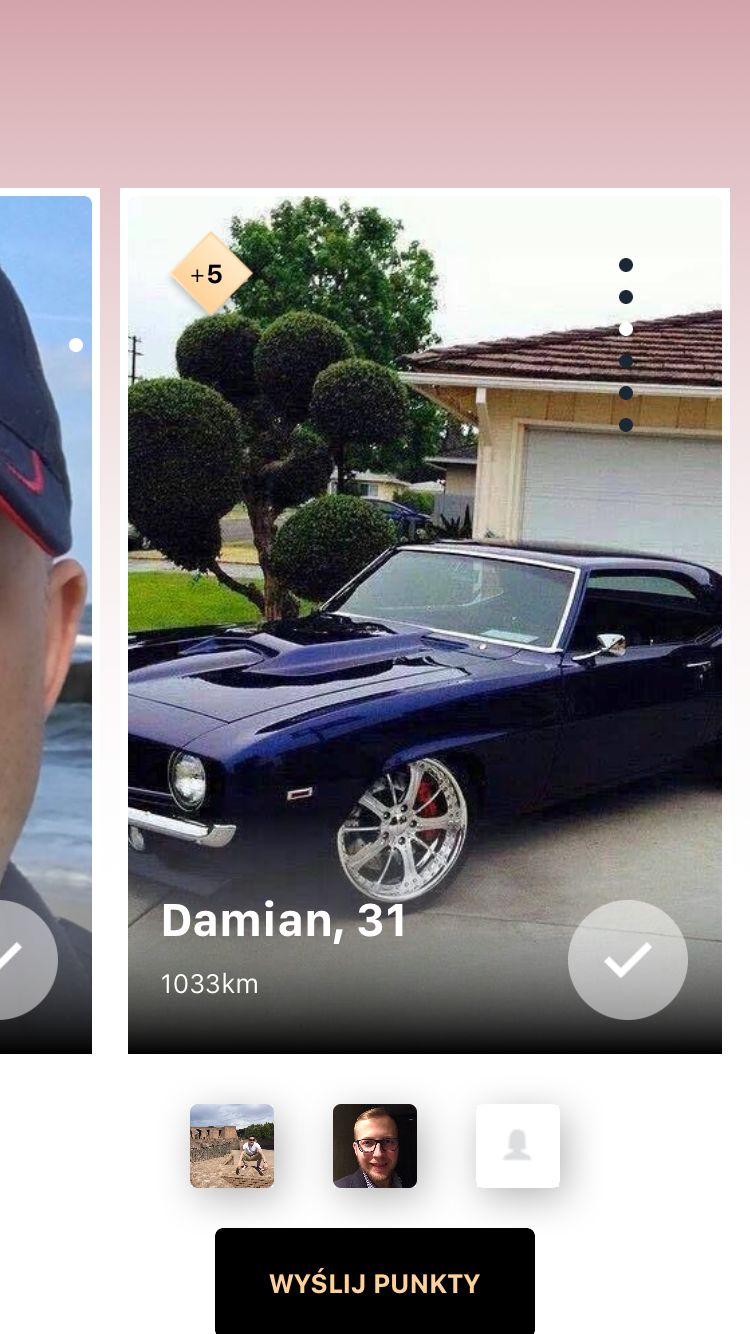The width and height of the screenshot is (750, 1334).
Task: Open the thumbnail of man crouching outdoors
Action: tap(232, 1146)
